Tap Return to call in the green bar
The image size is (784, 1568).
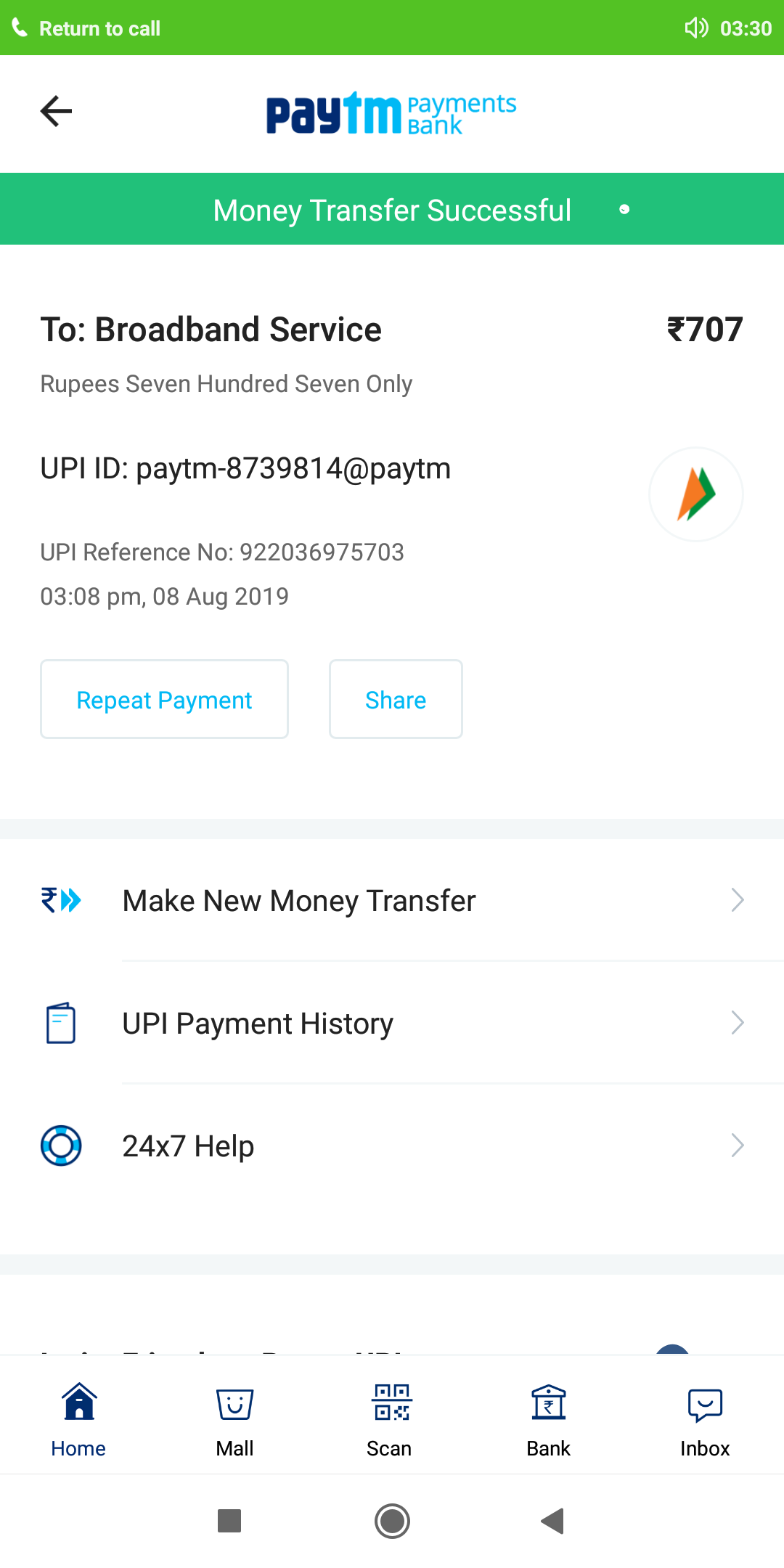(86, 28)
